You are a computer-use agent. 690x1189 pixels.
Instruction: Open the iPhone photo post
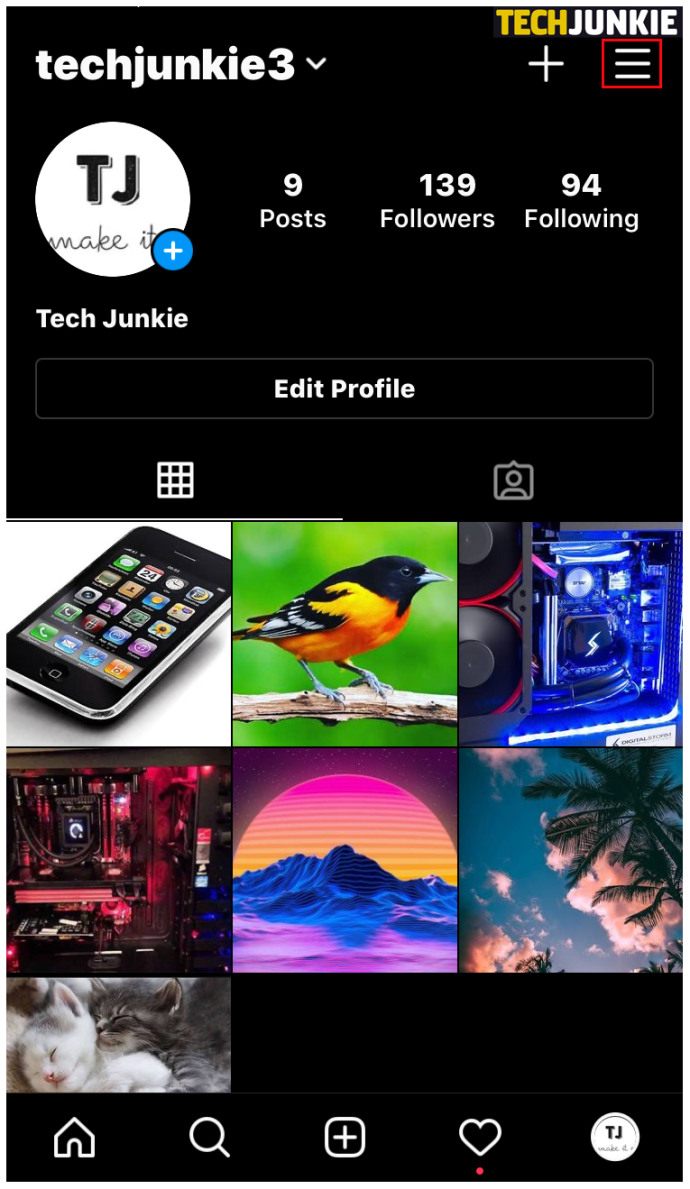118,632
